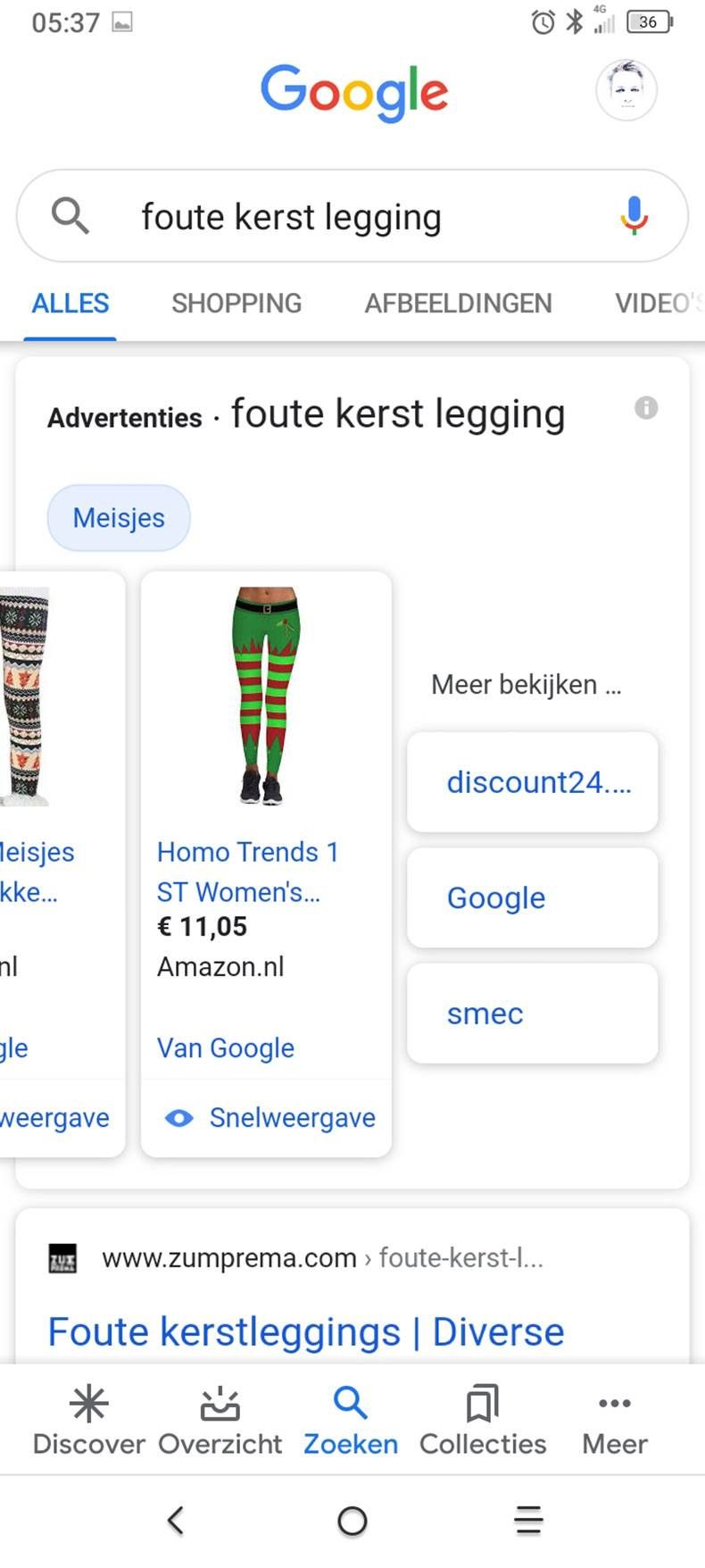Tap your Google profile picture
The height and width of the screenshot is (1568, 705).
point(626,90)
